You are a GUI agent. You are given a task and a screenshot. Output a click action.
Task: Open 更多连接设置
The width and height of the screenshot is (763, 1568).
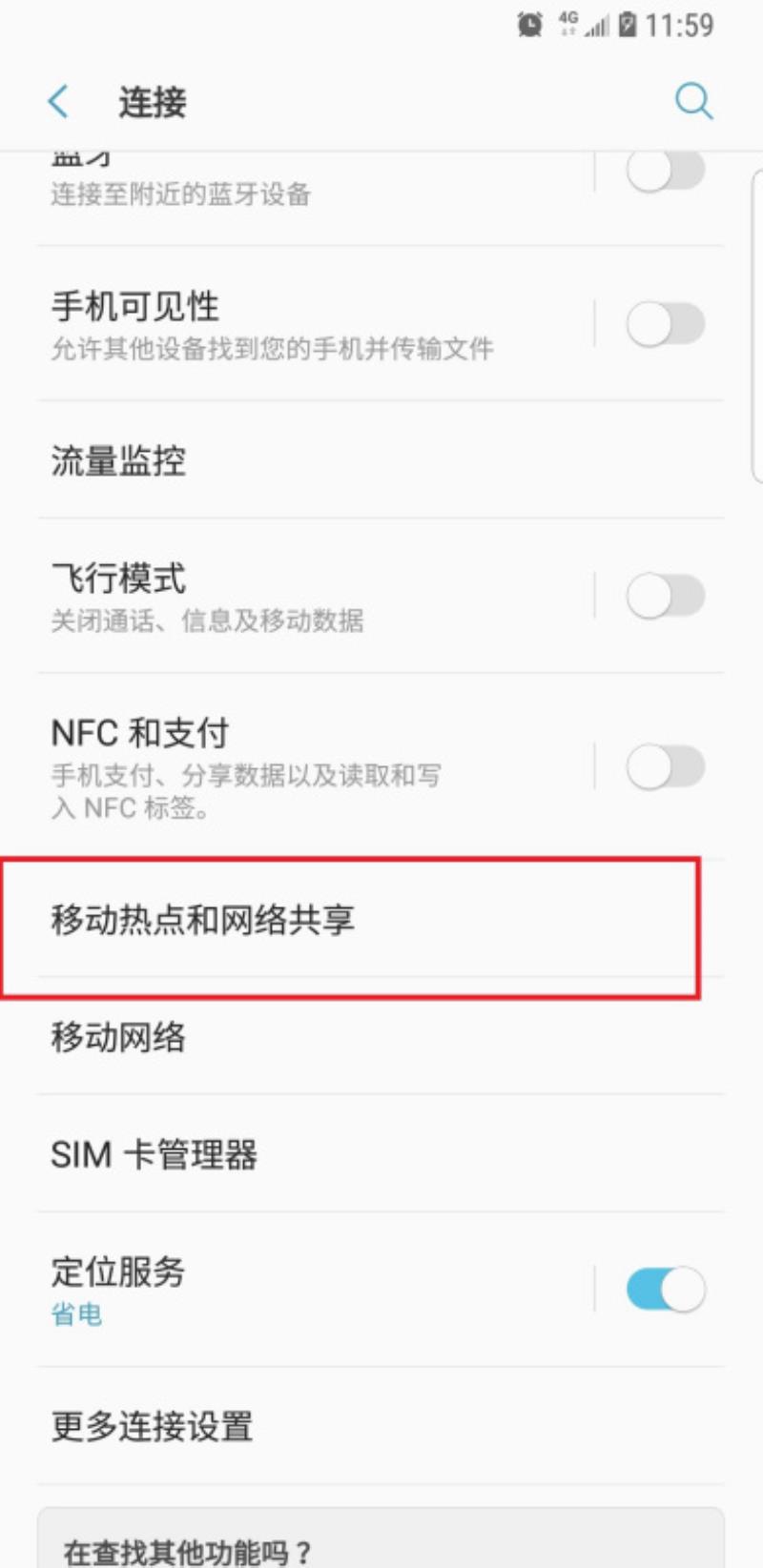381,1426
